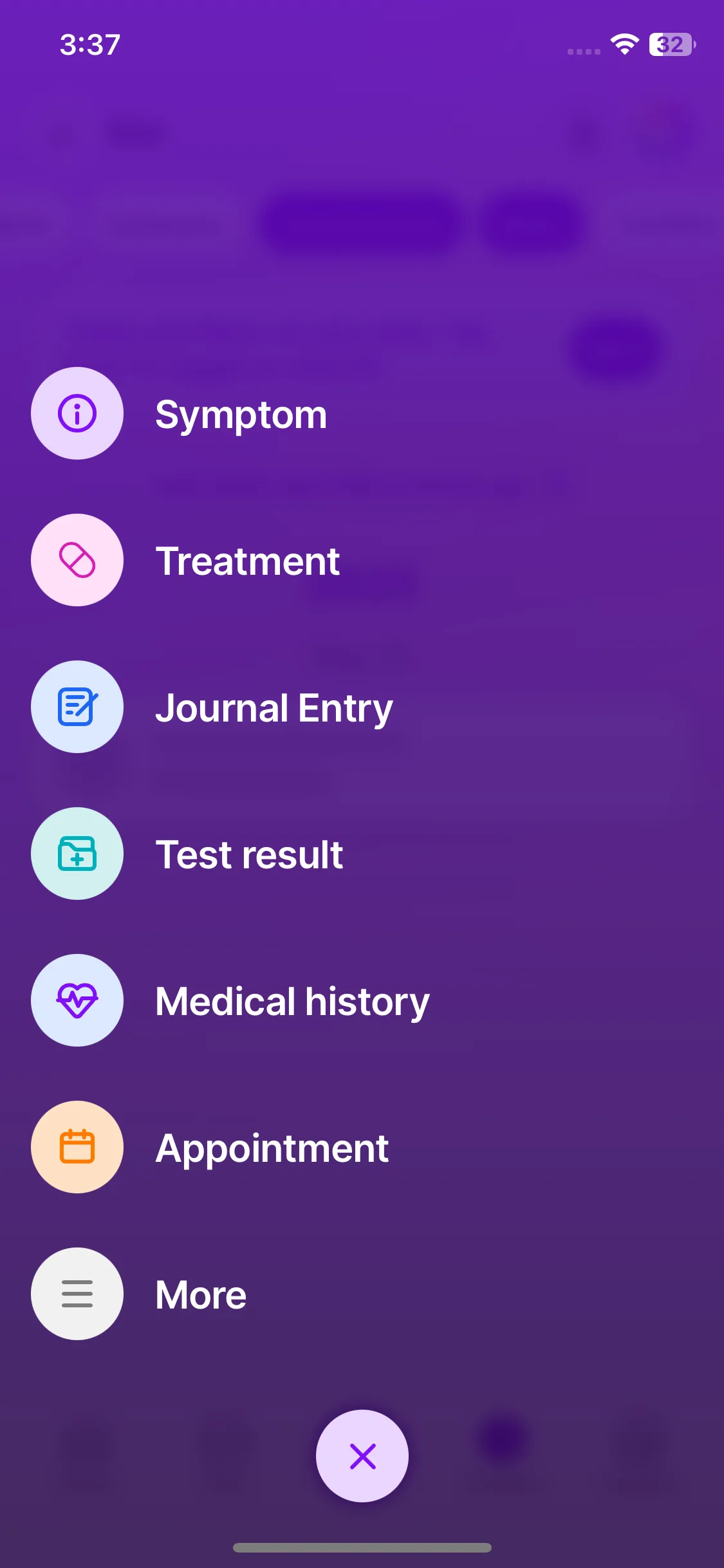The height and width of the screenshot is (1568, 724).
Task: Select the Treatment option
Action: click(77, 560)
